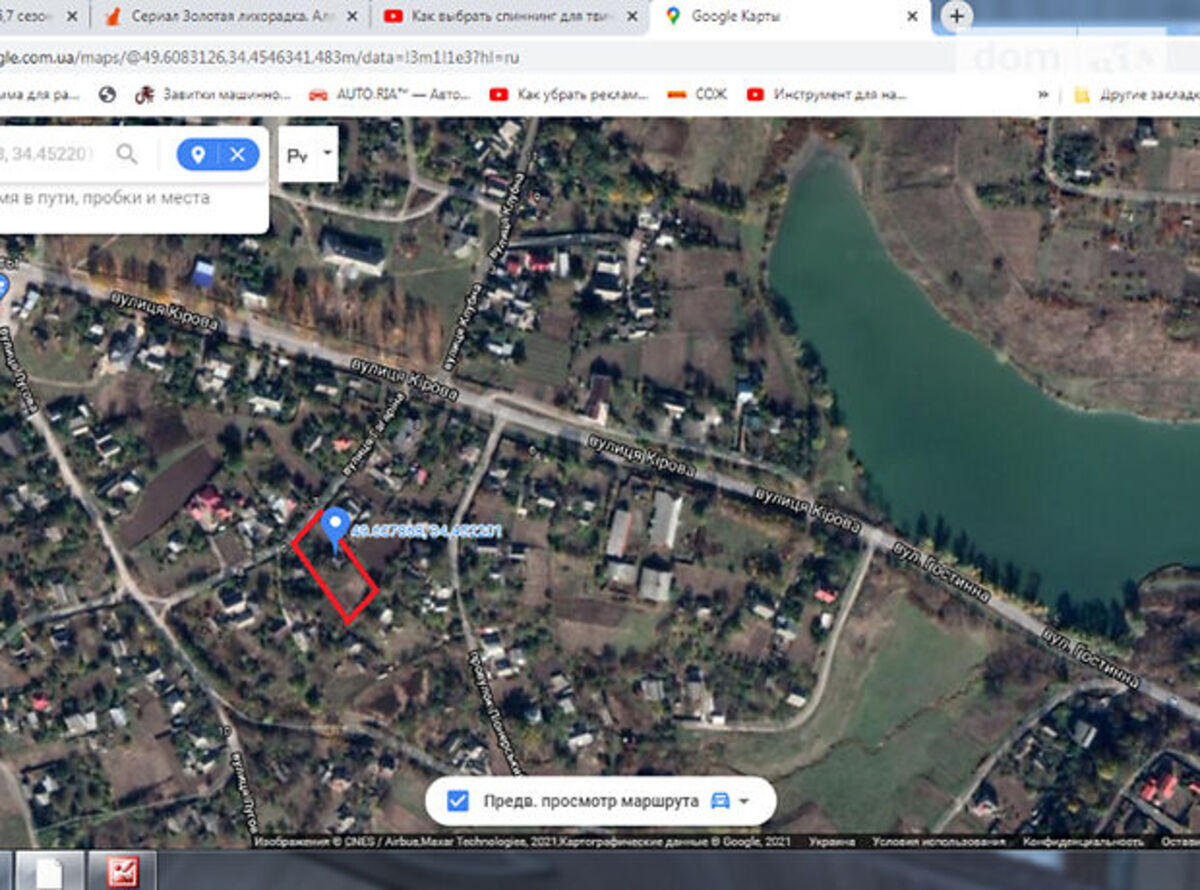Switch to the Как выбрать спиннинг tab
Image resolution: width=1200 pixels, height=890 pixels.
(500, 16)
